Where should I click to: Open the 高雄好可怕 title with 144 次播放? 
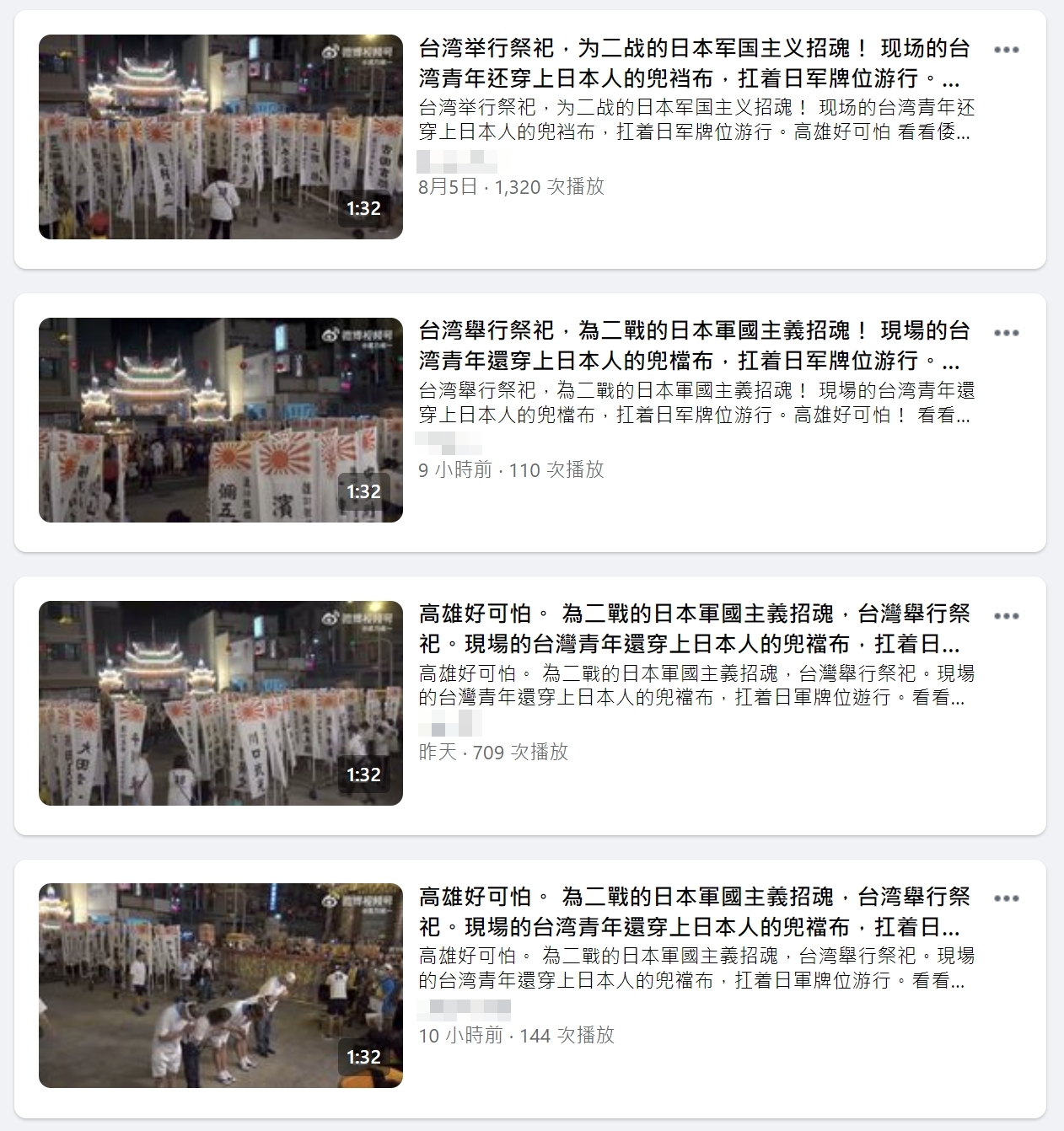click(x=693, y=912)
